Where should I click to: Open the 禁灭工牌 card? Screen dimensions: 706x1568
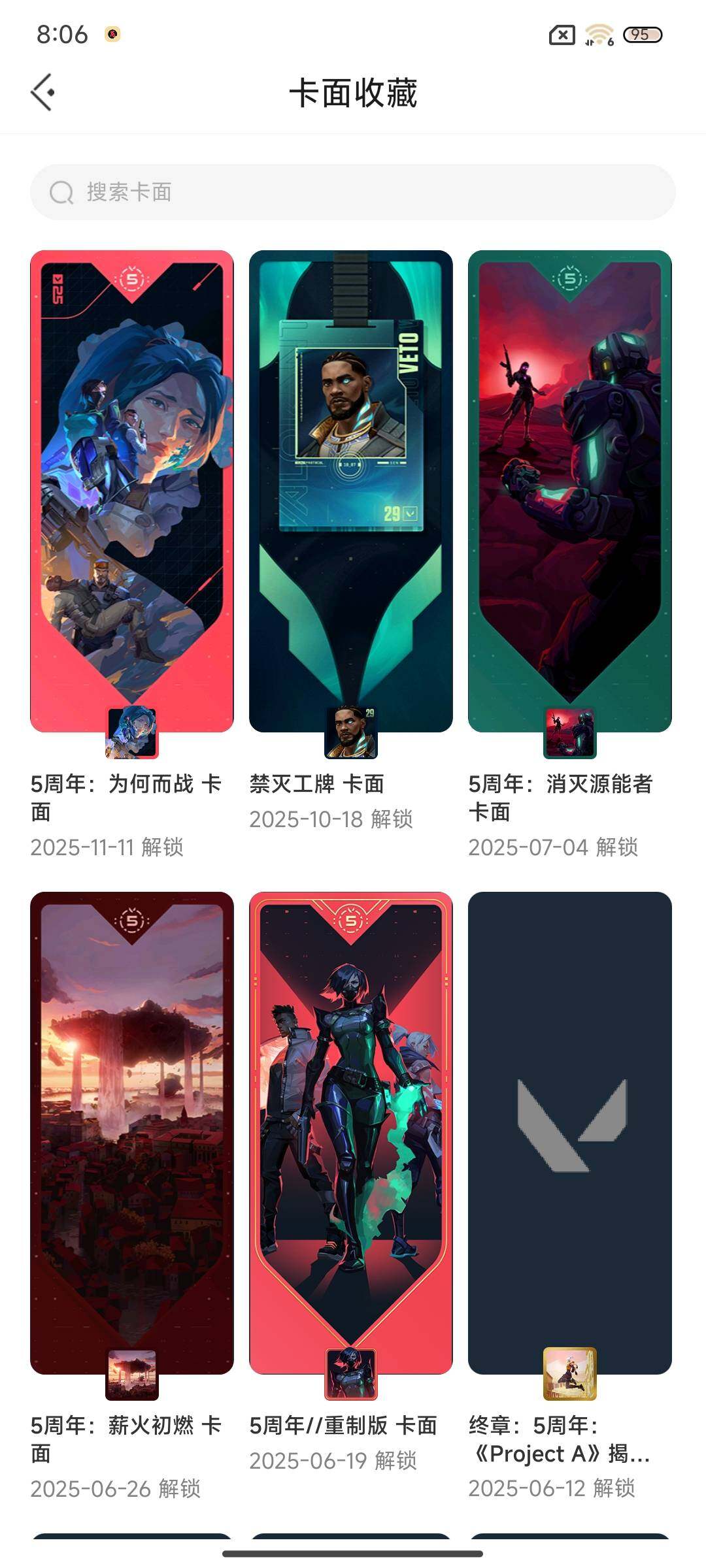(x=351, y=491)
